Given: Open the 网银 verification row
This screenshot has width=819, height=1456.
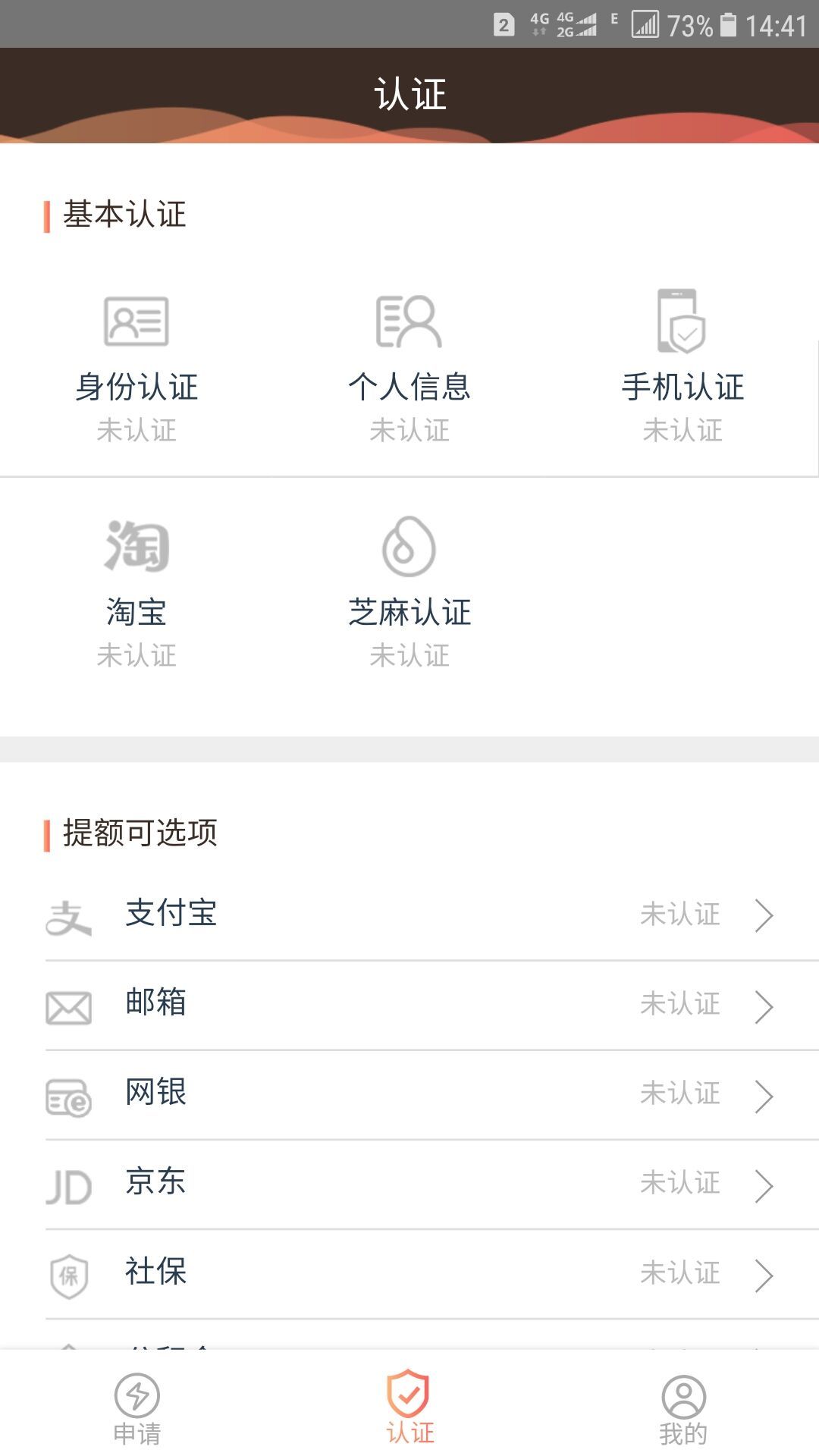Looking at the screenshot, I should click(409, 1094).
